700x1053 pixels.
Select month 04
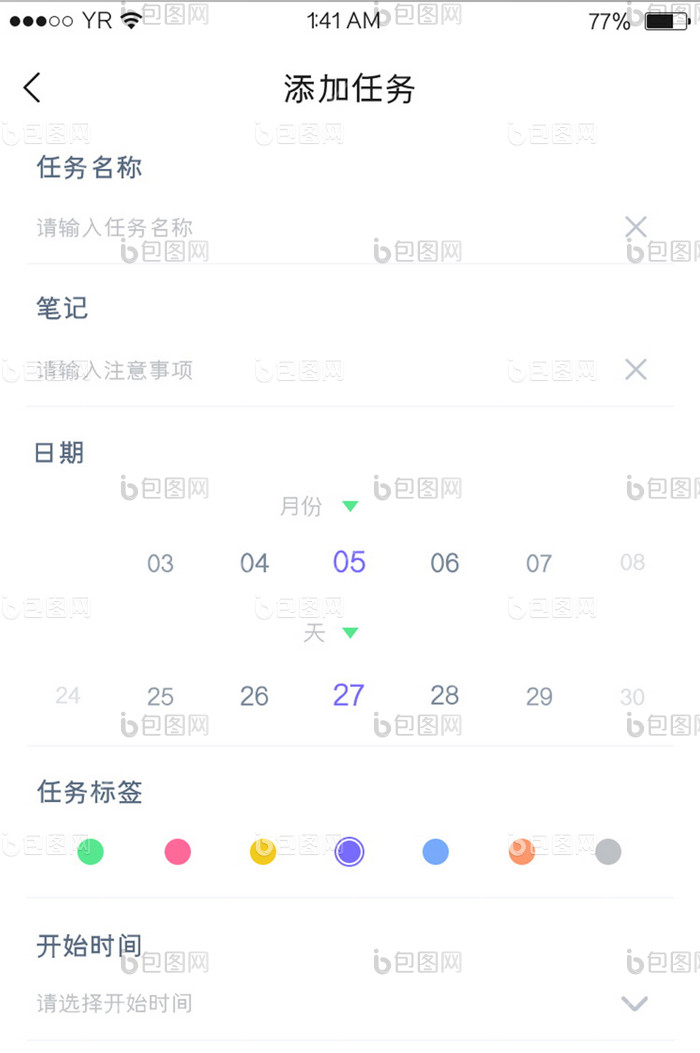click(255, 563)
